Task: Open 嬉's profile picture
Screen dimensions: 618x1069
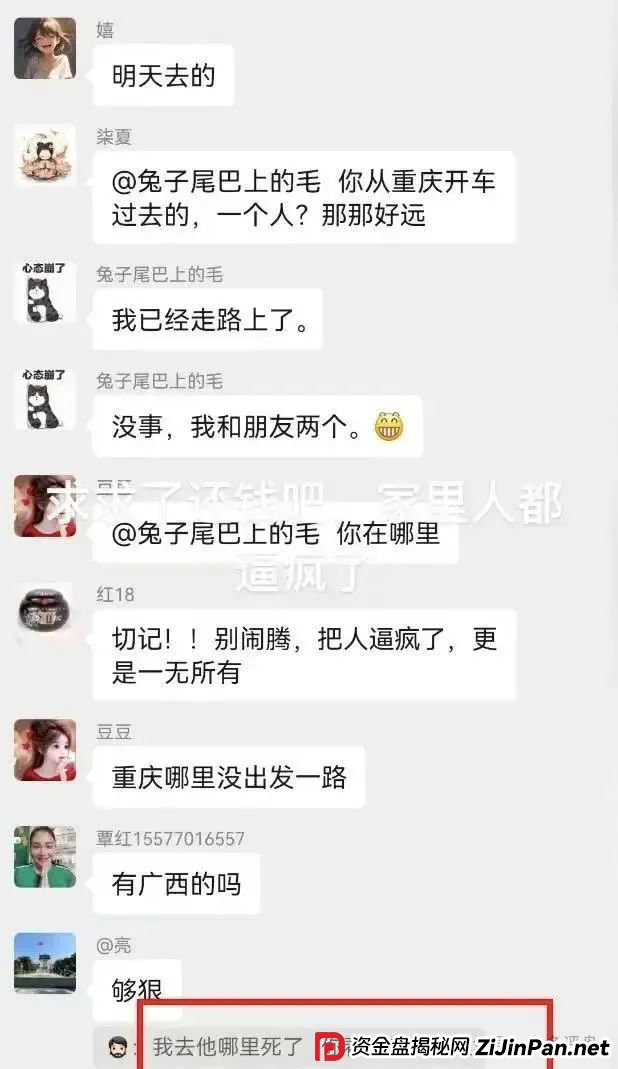Action: 45,48
